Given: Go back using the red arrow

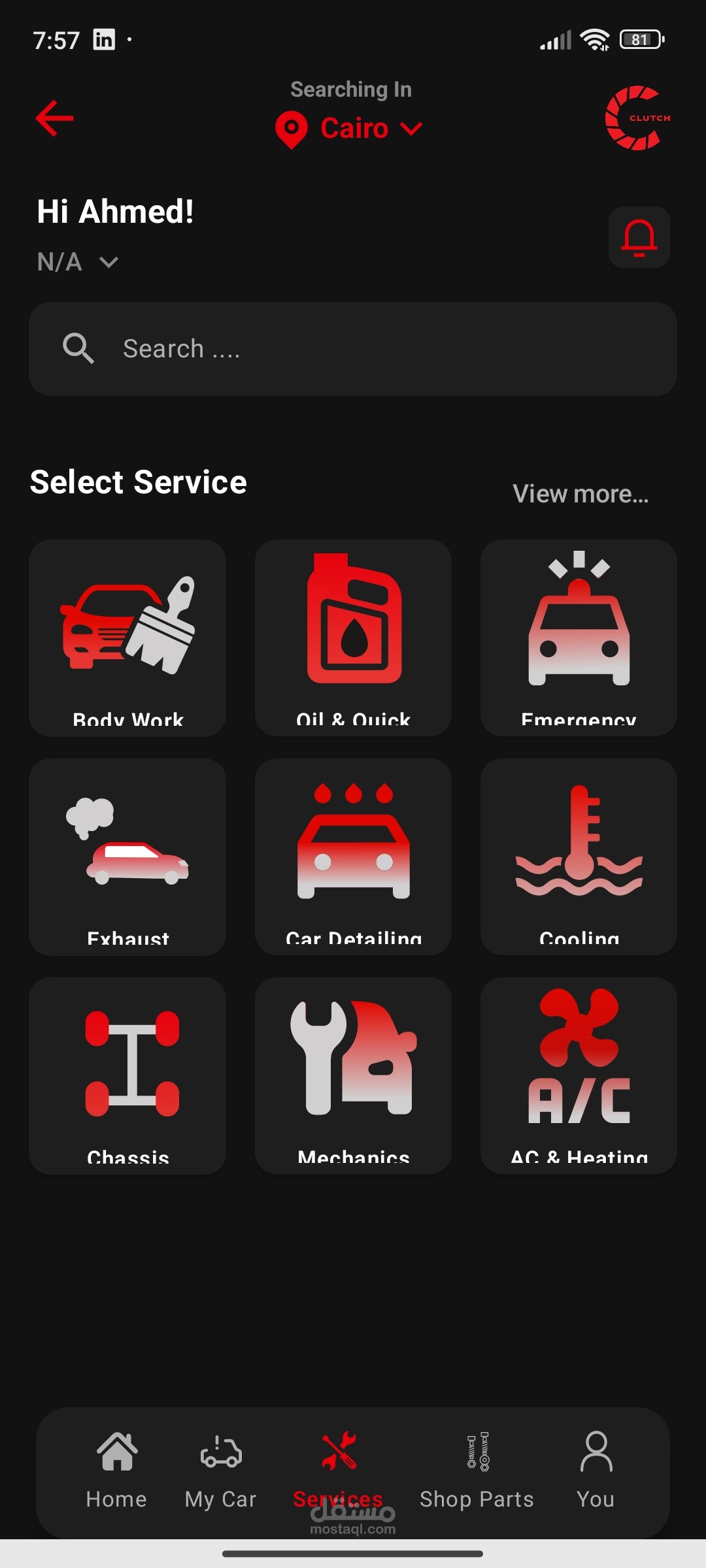Looking at the screenshot, I should pos(54,118).
